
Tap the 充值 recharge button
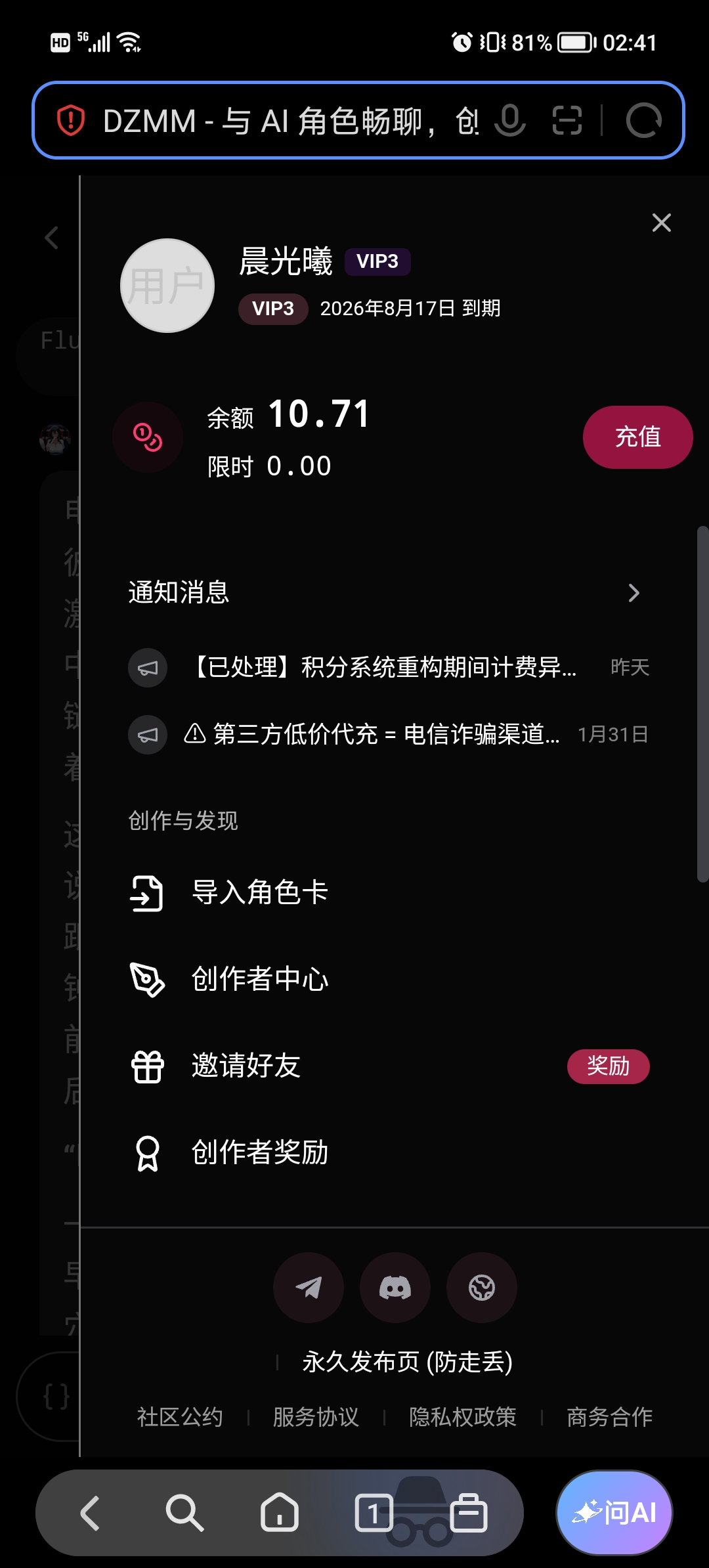(x=637, y=437)
